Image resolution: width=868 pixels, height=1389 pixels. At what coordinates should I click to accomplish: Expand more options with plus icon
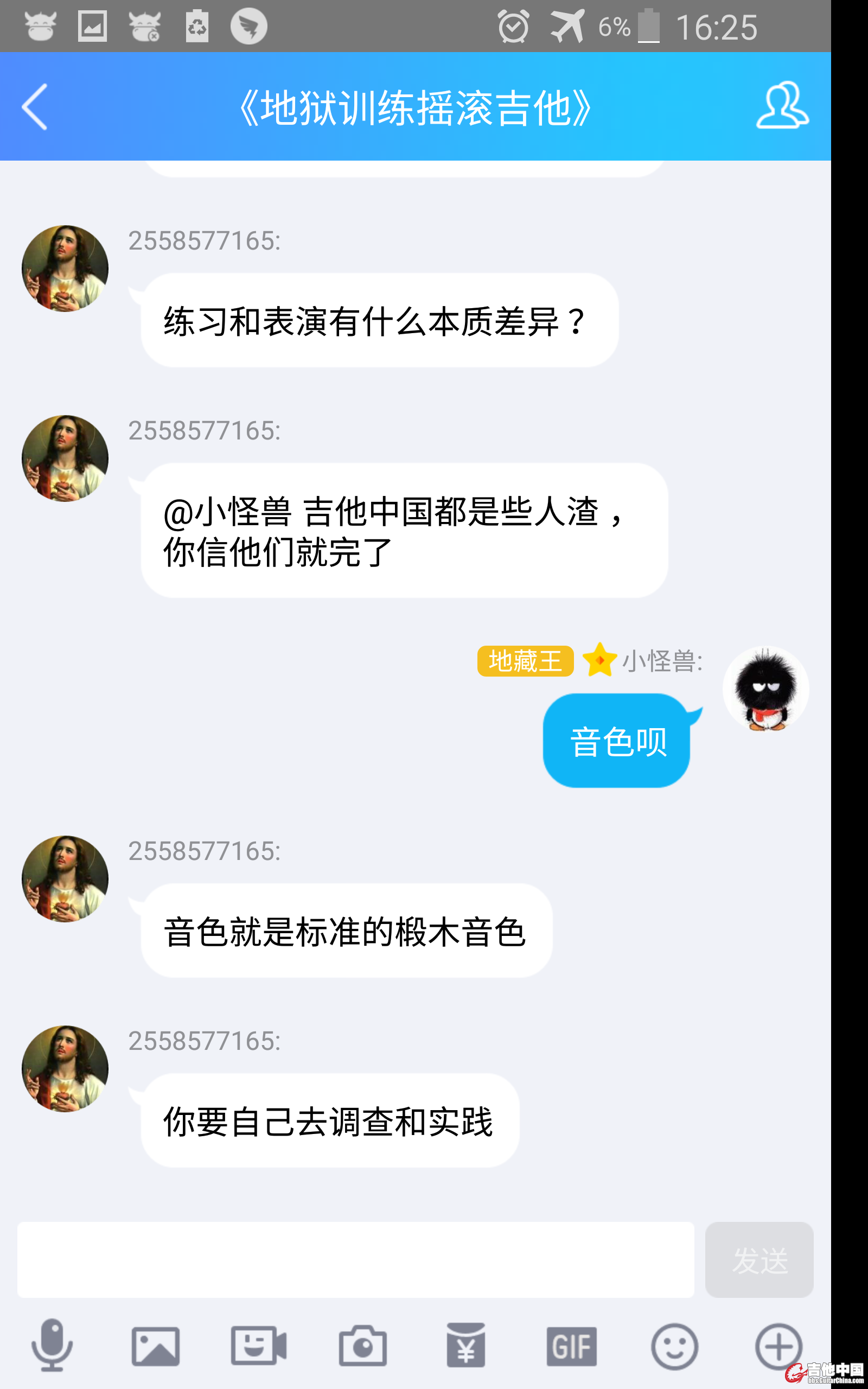point(778,1346)
